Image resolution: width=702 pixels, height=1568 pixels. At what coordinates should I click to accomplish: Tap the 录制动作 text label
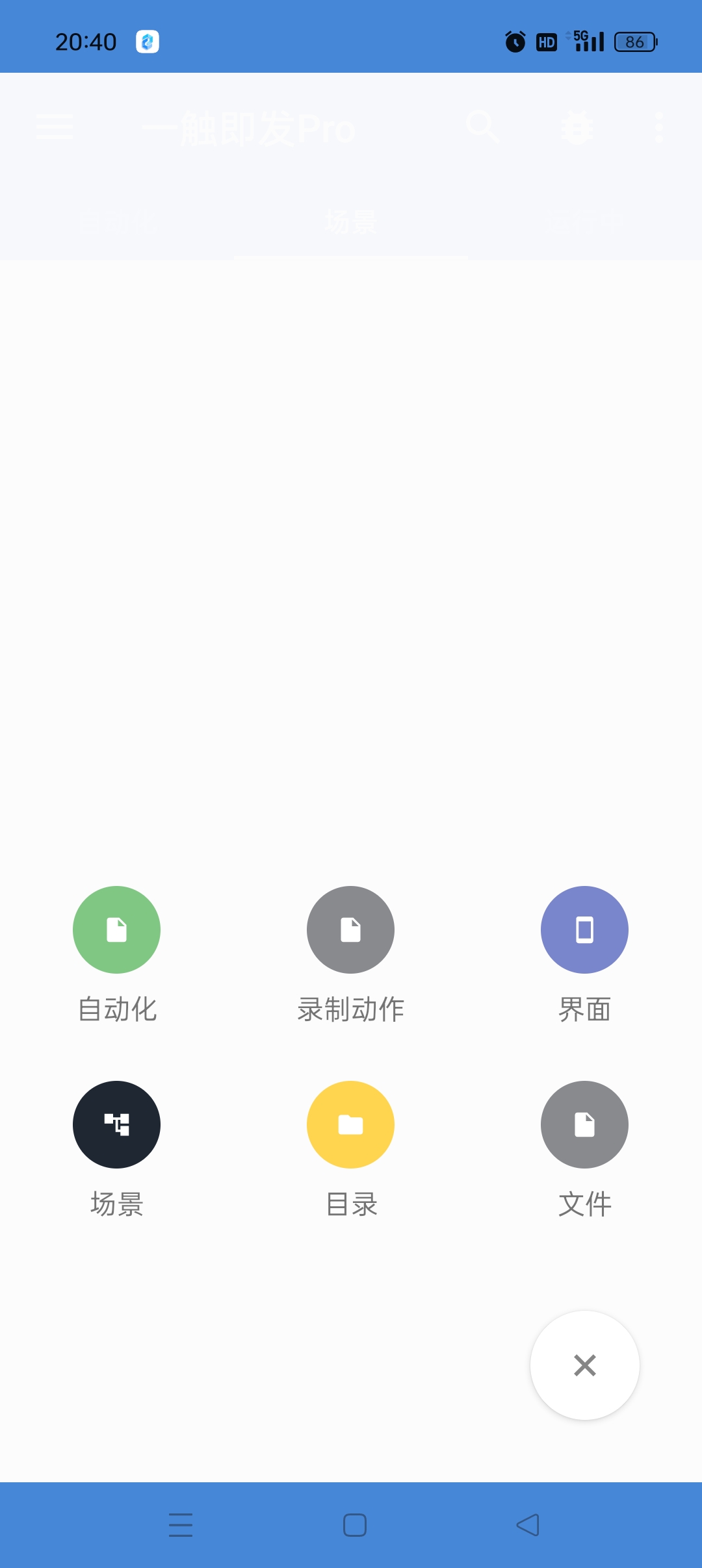click(350, 1009)
